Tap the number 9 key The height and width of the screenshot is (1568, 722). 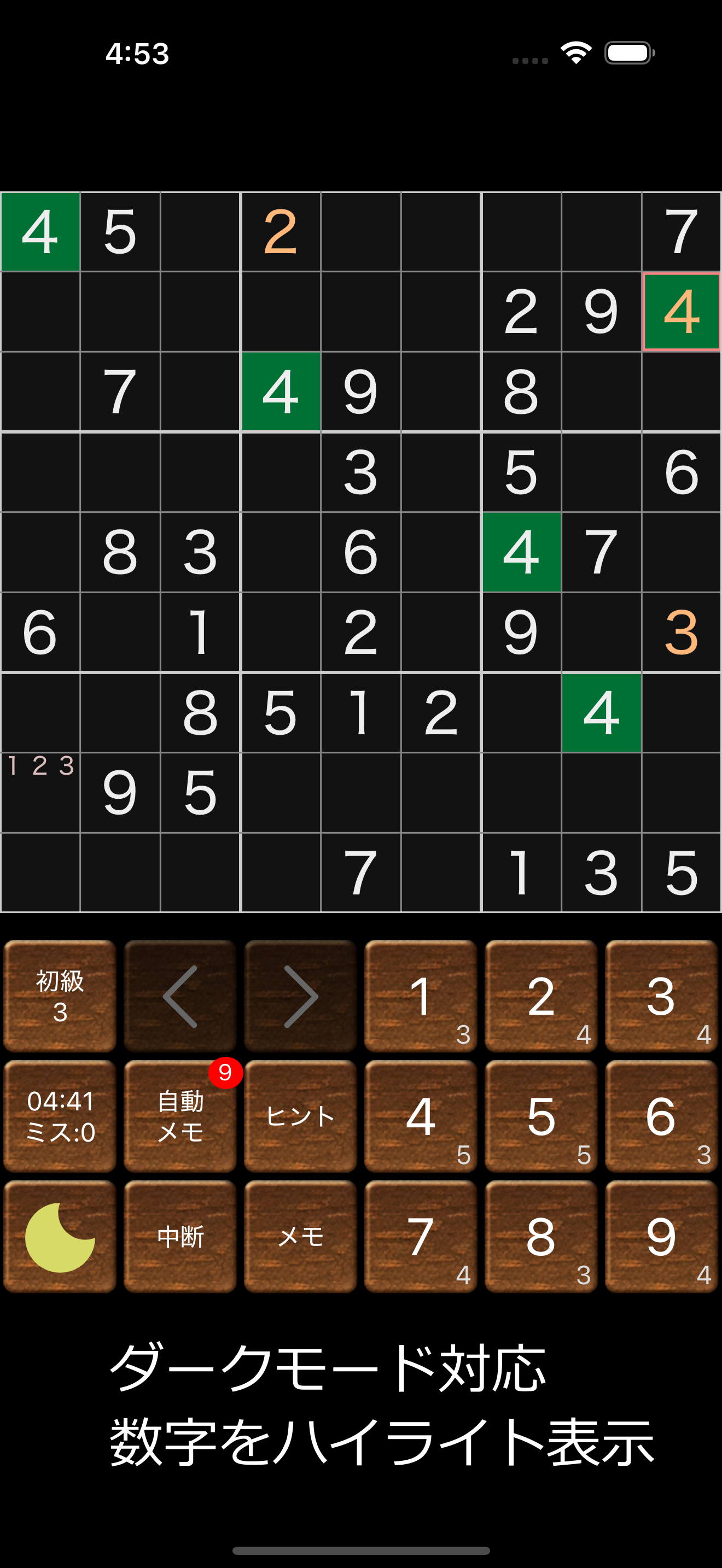[x=661, y=1237]
